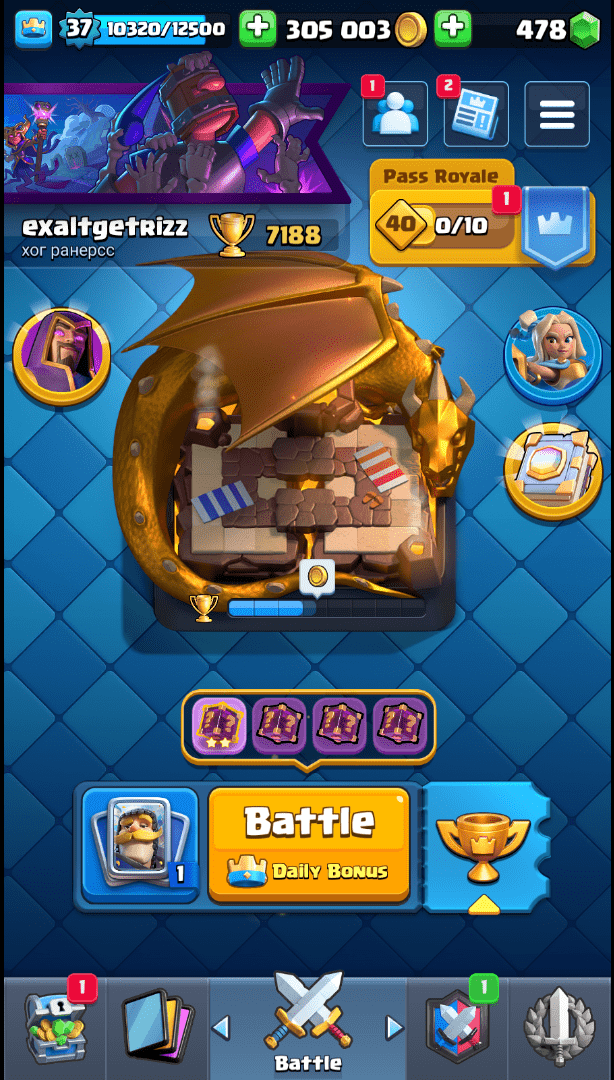Switch to the Shop chest tab
The image size is (614, 1080).
tap(56, 1027)
